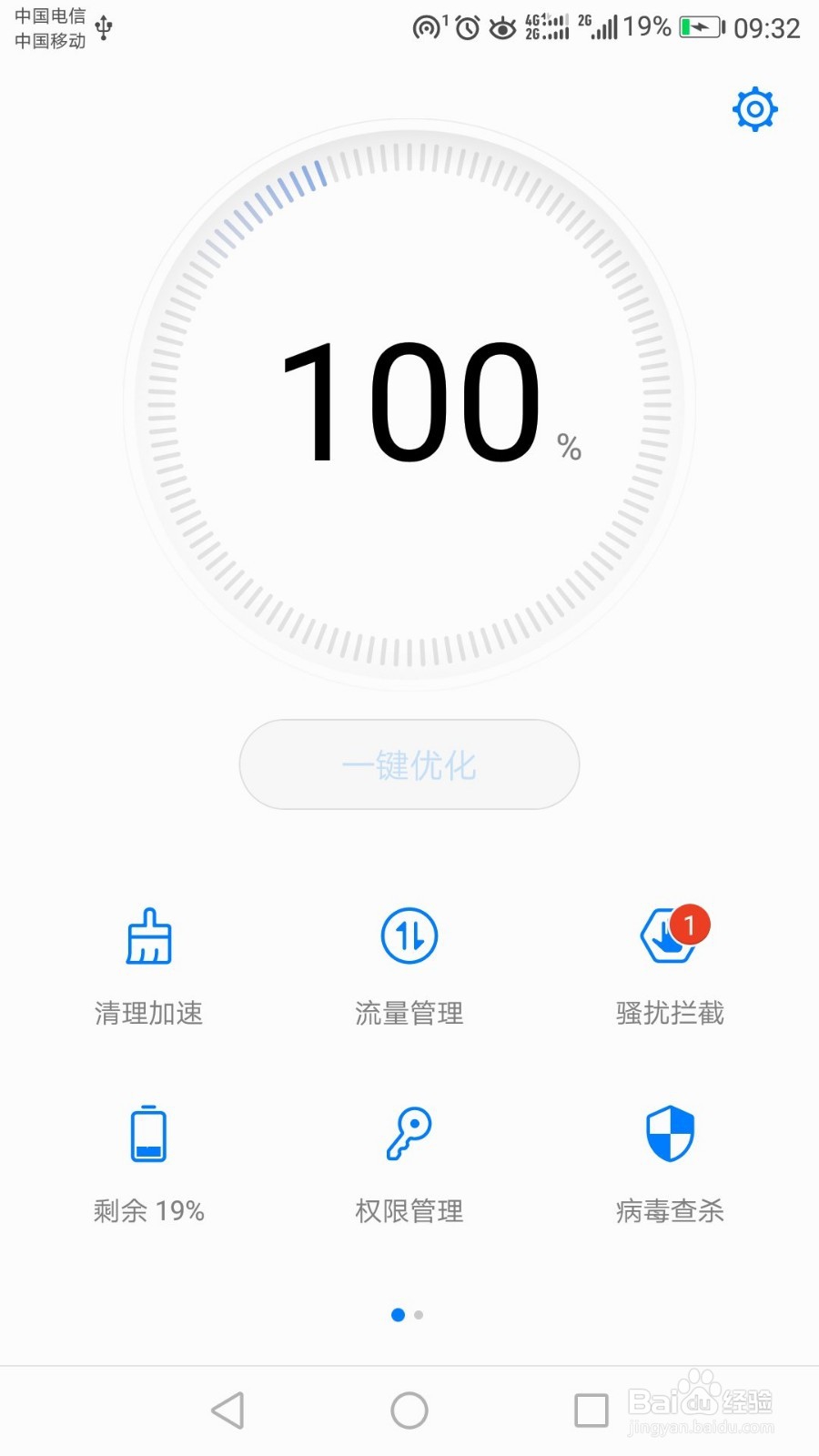The image size is (819, 1456).
Task: Tap the up-down arrows data traffic icon
Action: tap(408, 935)
